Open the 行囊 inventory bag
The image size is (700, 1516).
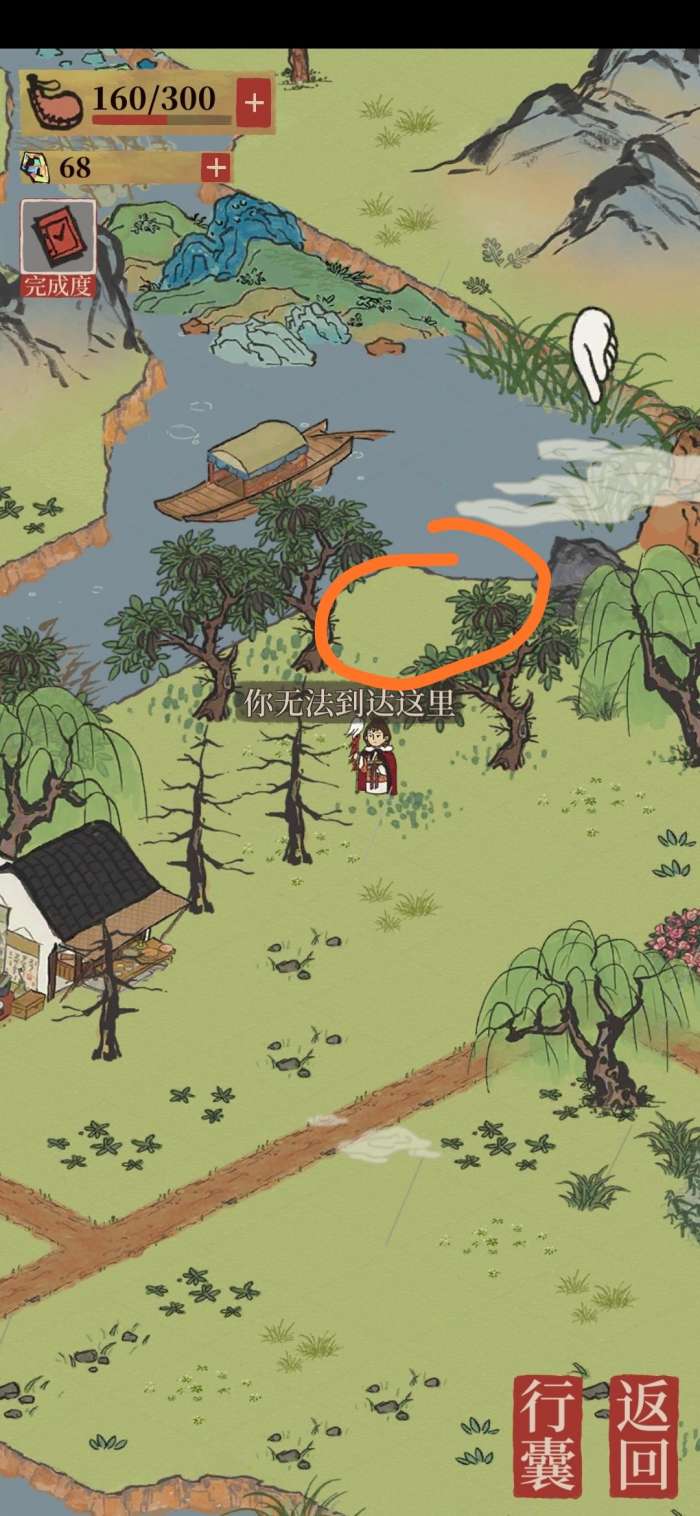548,1436
